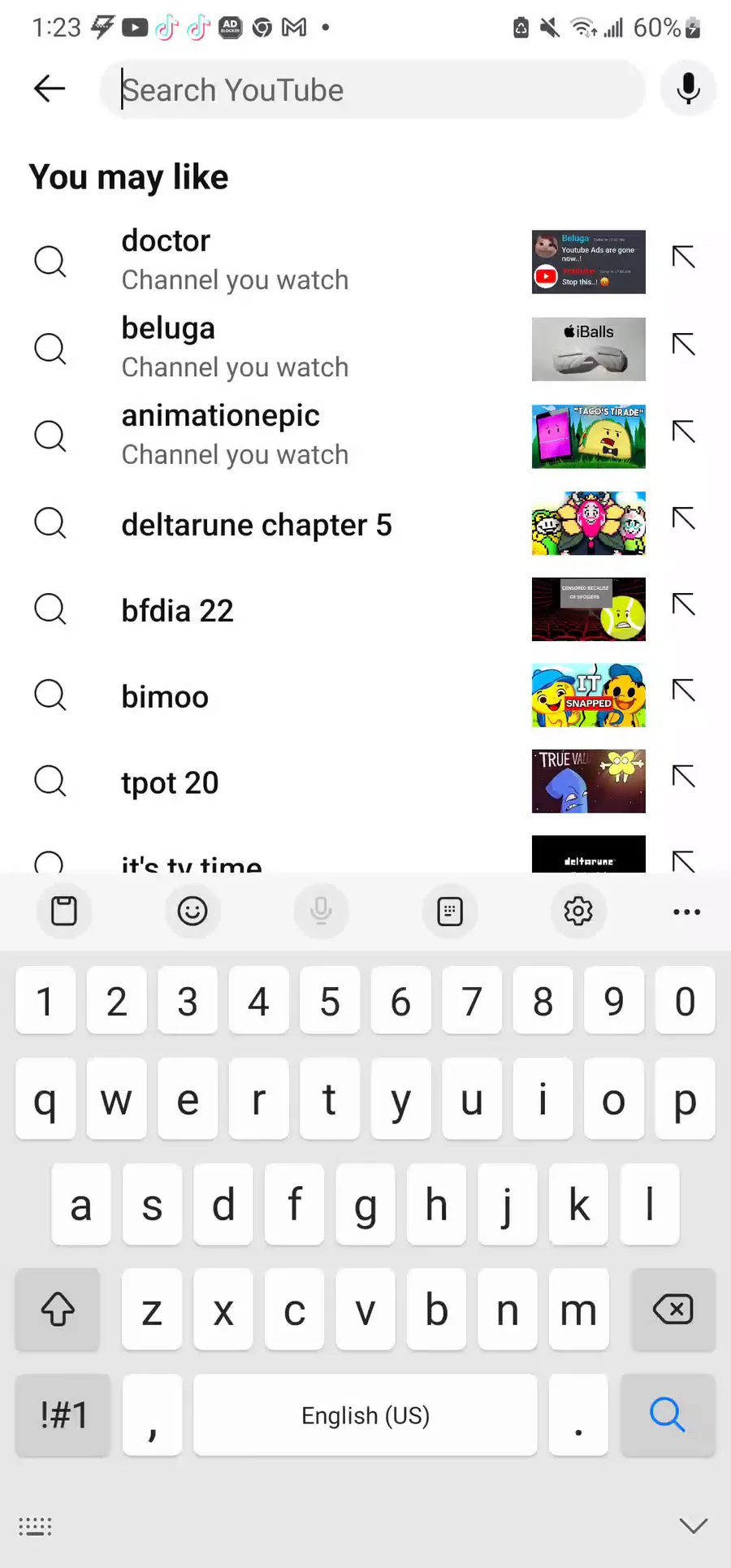Hide the keyboard with the down chevron
The image size is (731, 1568).
click(694, 1526)
